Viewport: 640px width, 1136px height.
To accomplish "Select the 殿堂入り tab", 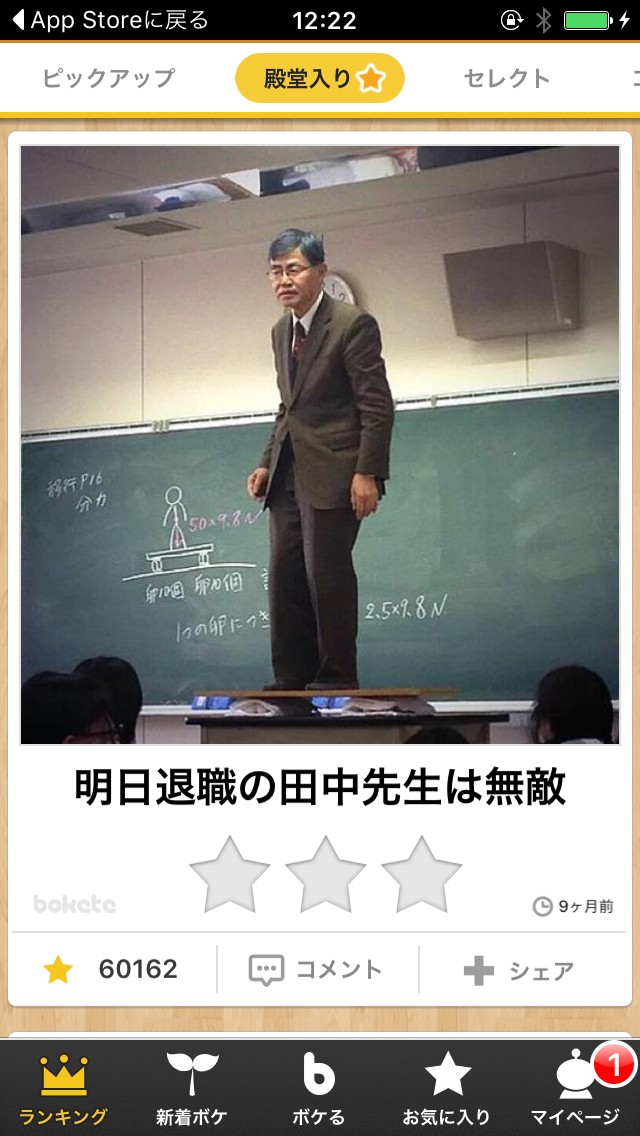I will (320, 78).
